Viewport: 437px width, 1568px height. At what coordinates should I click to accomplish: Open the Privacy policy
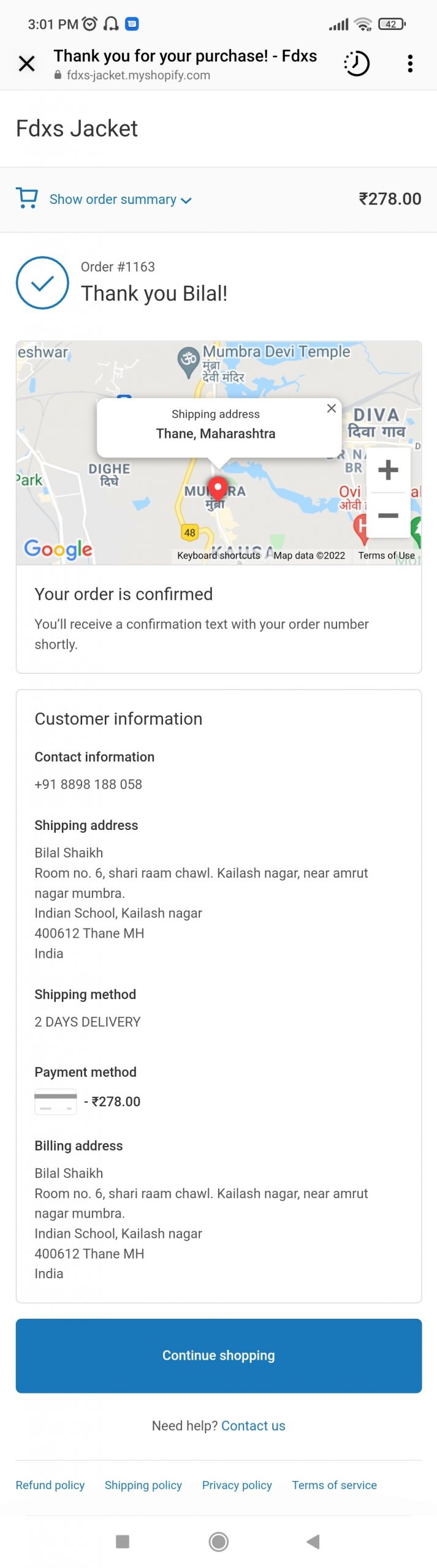[x=237, y=1485]
